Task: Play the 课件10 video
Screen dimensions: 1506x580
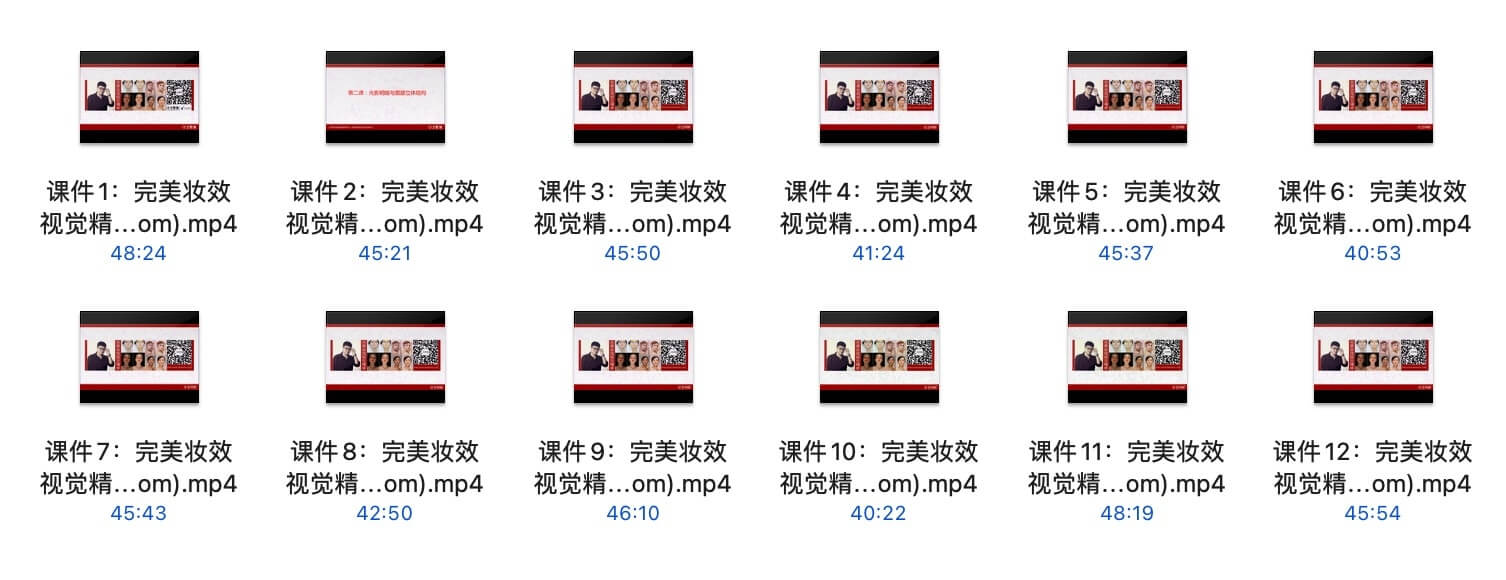Action: click(x=879, y=357)
